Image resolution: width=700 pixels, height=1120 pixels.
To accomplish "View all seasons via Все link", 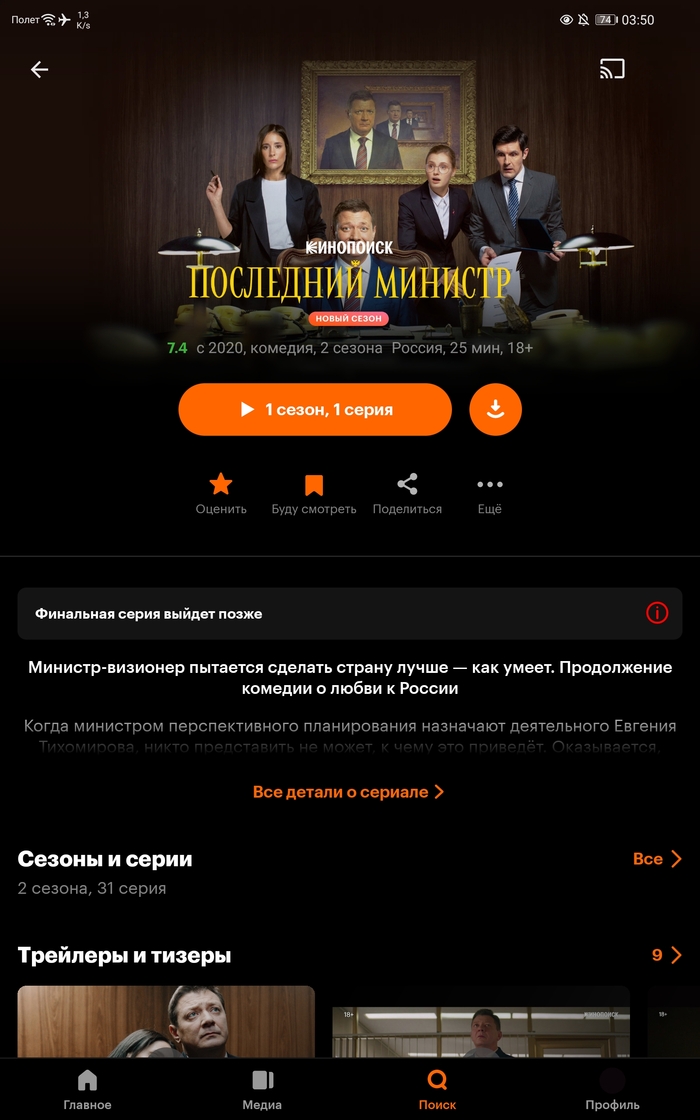I will click(657, 859).
